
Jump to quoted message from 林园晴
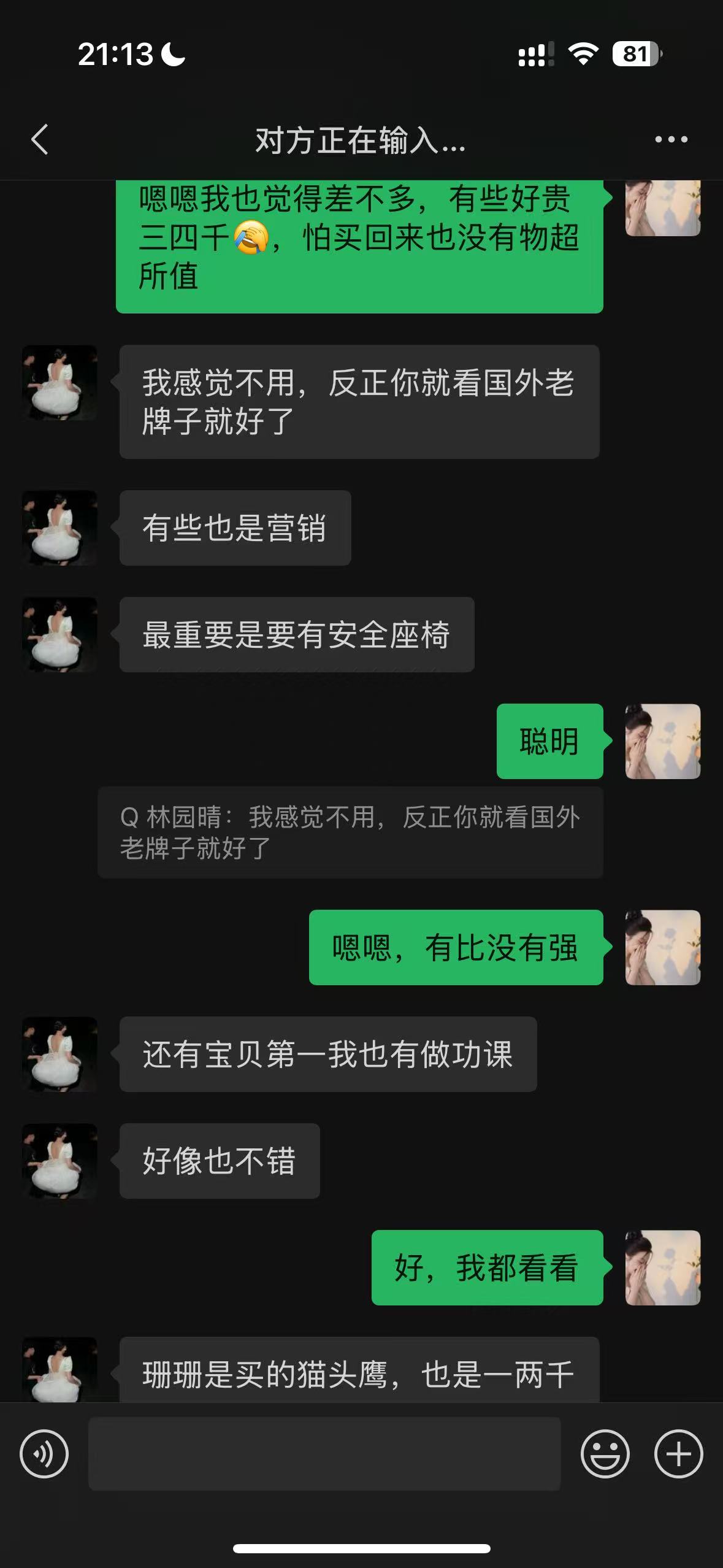point(350,832)
